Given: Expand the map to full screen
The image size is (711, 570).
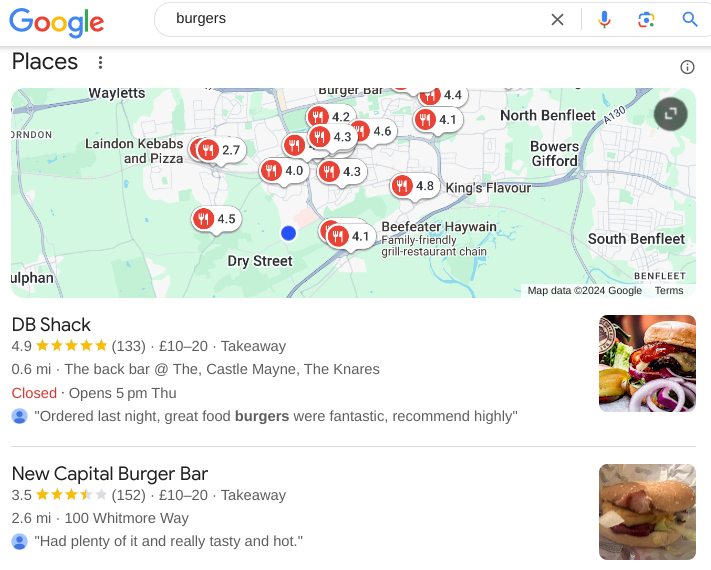Looking at the screenshot, I should 671,114.
